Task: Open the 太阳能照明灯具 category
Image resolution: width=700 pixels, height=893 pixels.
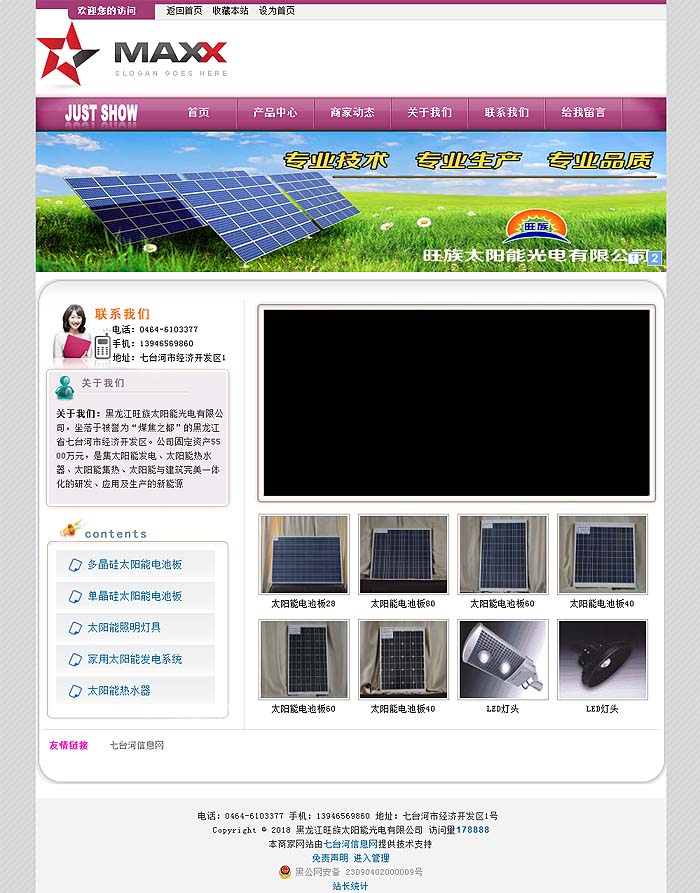Action: pos(124,628)
